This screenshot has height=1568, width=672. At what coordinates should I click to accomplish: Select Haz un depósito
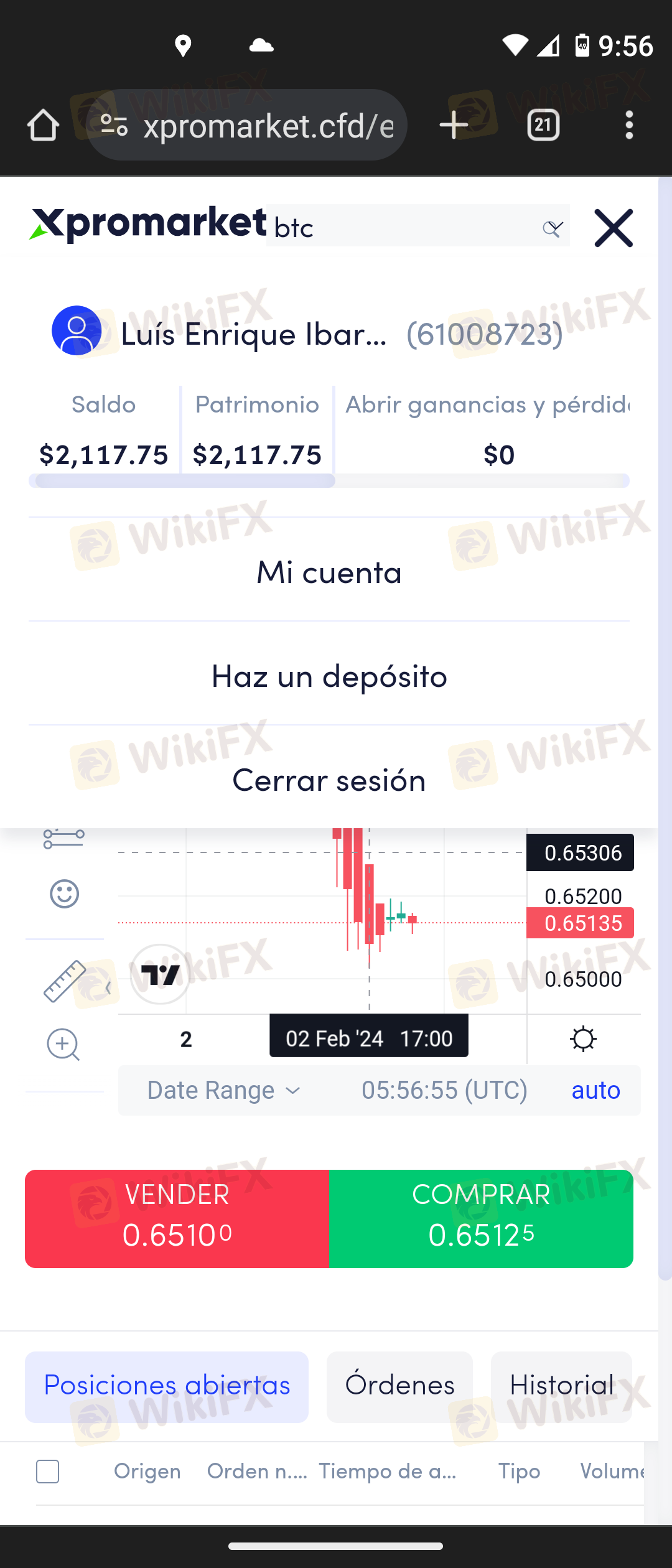pos(329,675)
